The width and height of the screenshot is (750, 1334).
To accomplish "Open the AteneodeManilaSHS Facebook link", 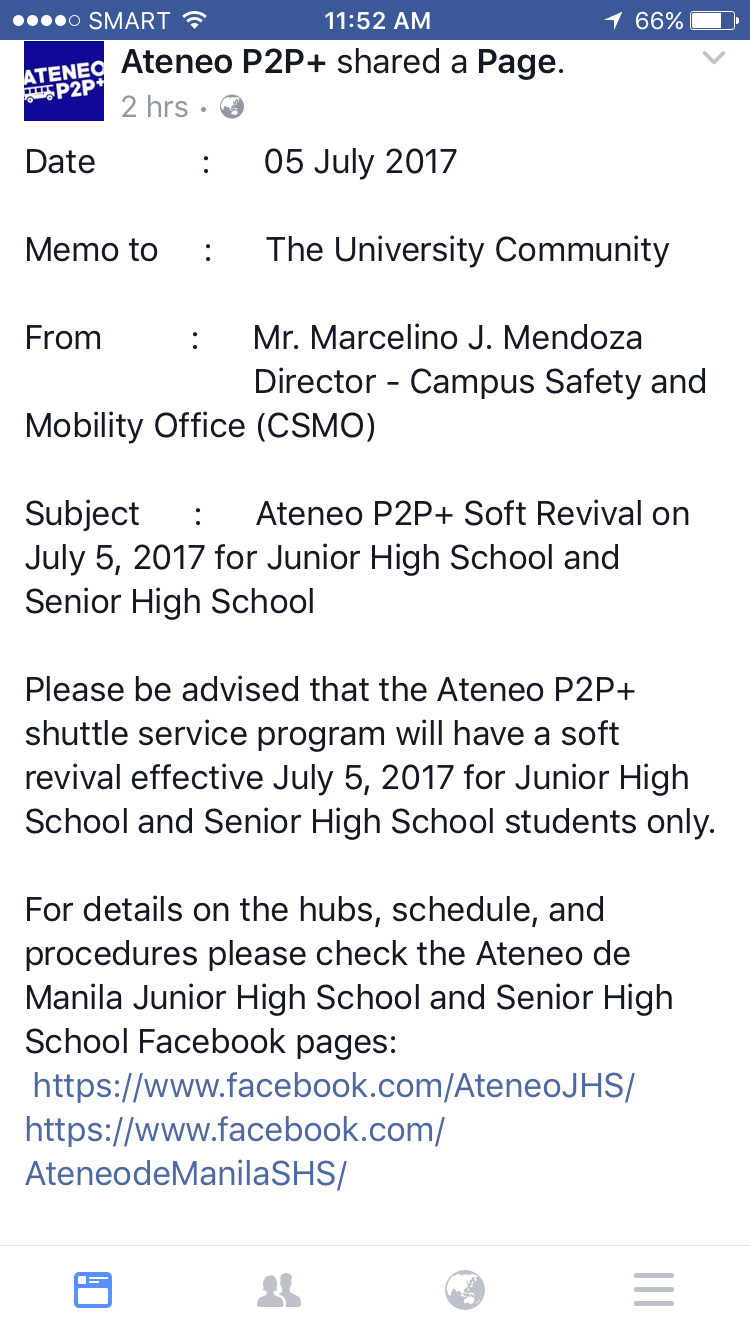I will click(x=234, y=1151).
